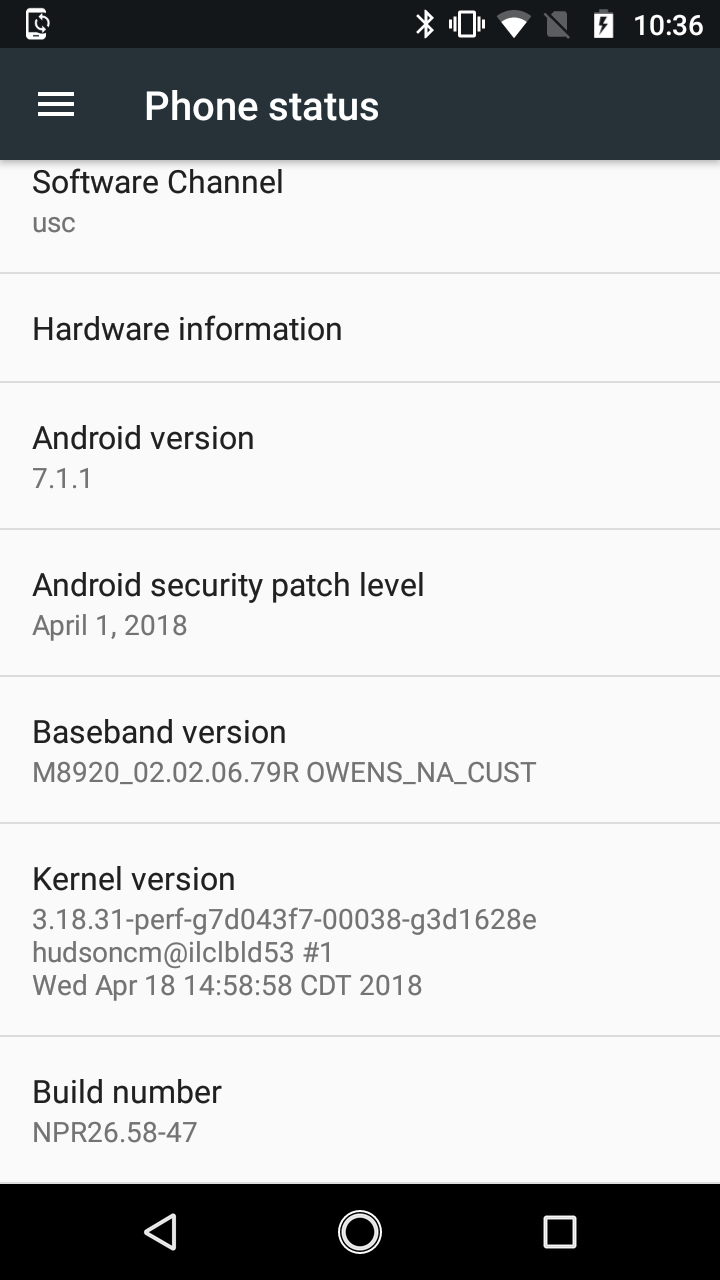720x1280 pixels.
Task: Go back using the navigation bar
Action: click(x=160, y=1232)
